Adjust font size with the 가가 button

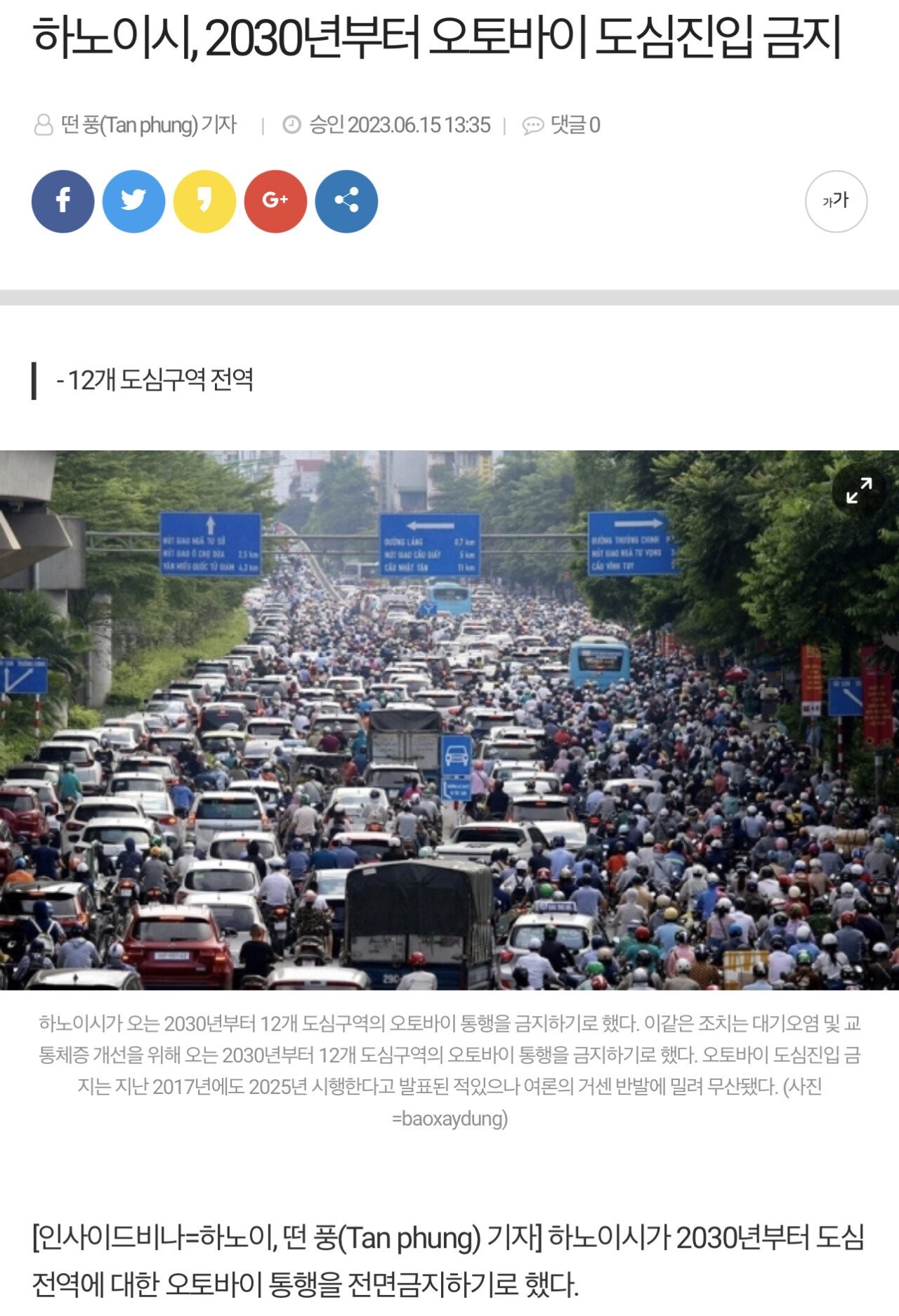coord(836,201)
